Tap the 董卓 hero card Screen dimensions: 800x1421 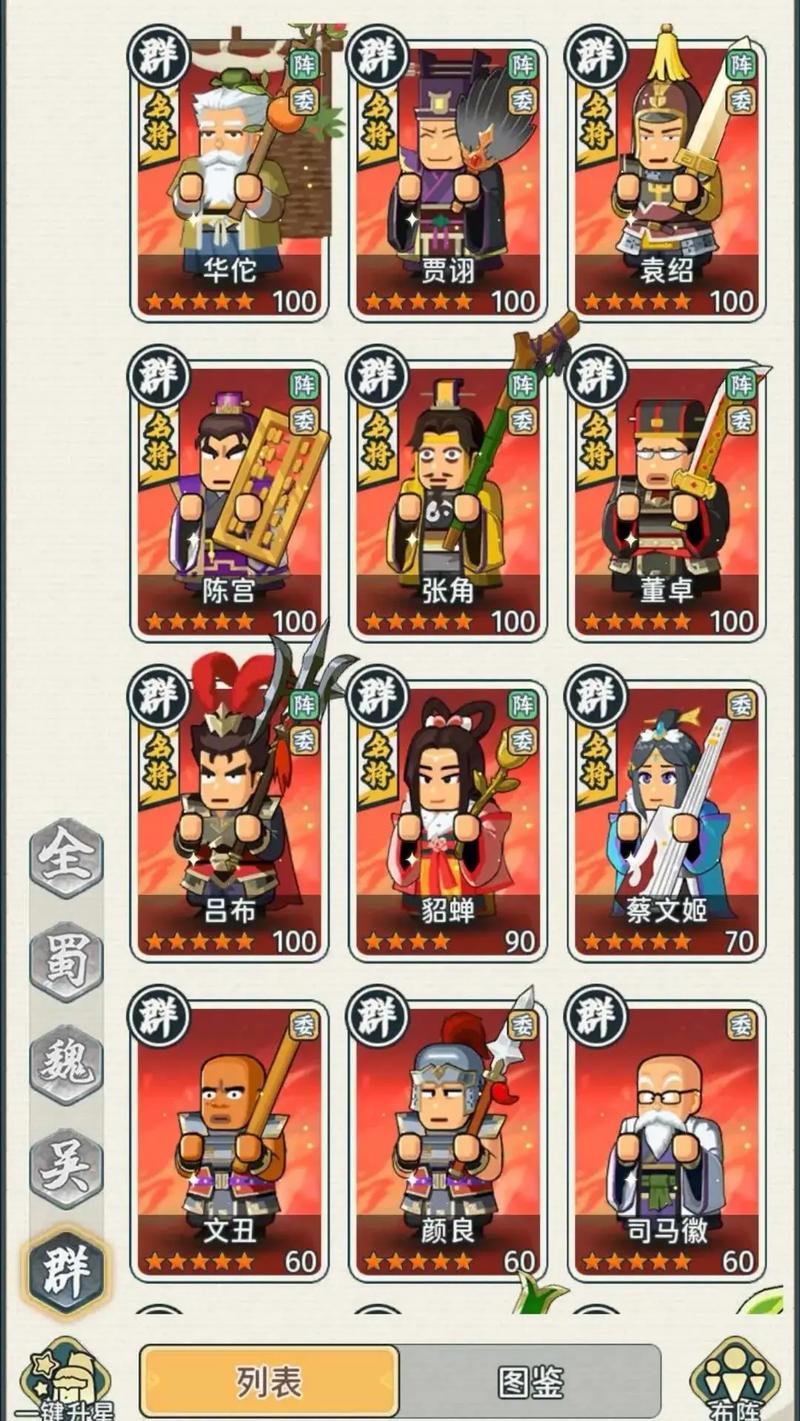667,500
